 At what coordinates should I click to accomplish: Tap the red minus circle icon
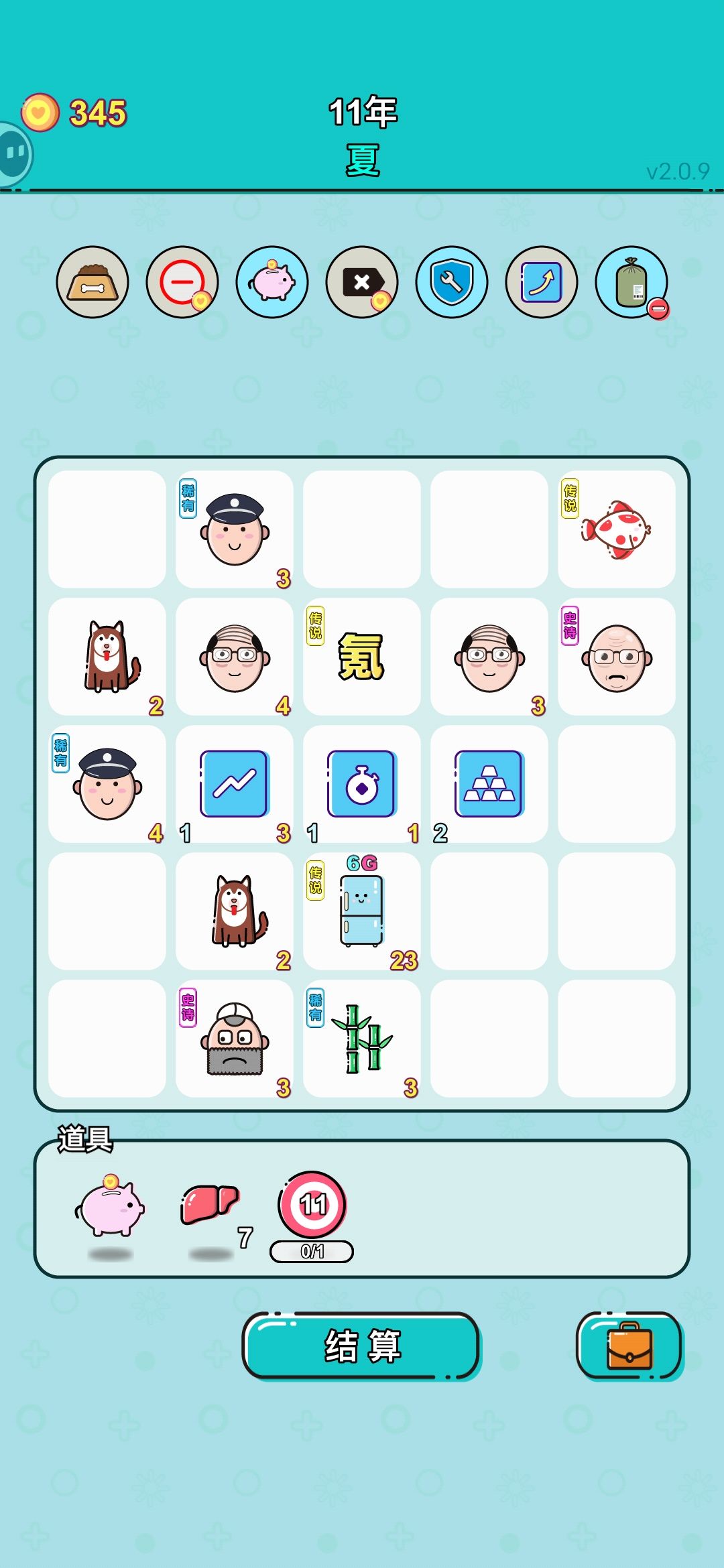[x=182, y=282]
